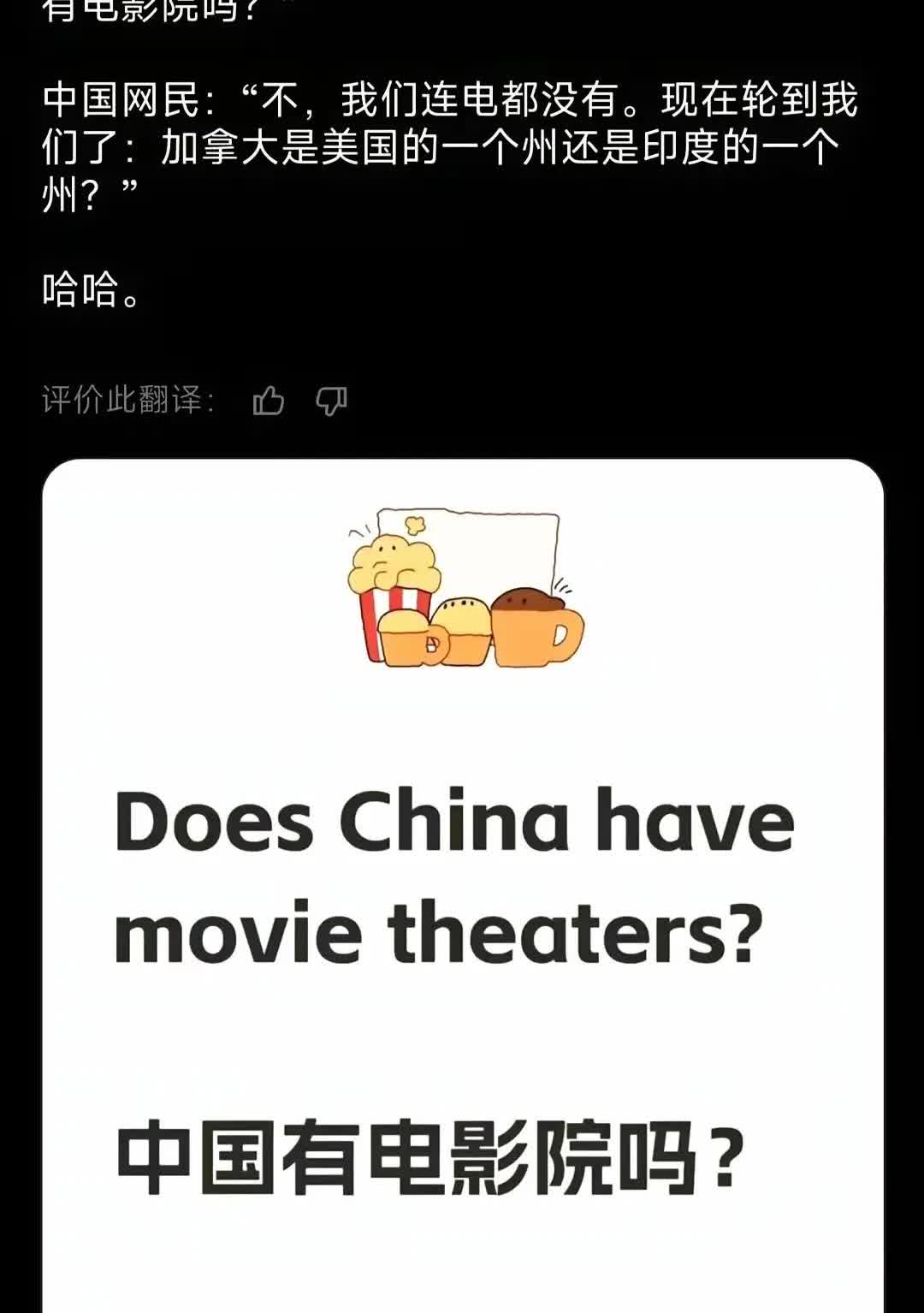Viewport: 924px width, 1313px height.
Task: Open the "Does China have movie theaters?" image
Action: [462, 882]
